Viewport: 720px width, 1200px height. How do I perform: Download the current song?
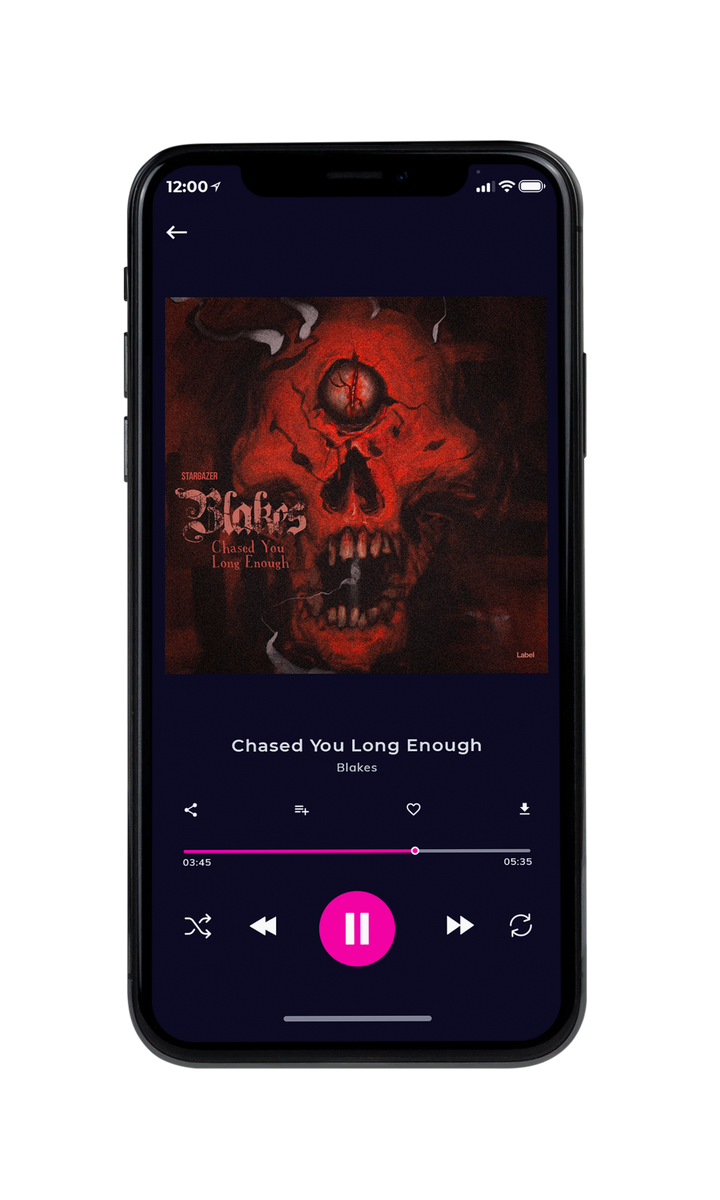pos(524,809)
